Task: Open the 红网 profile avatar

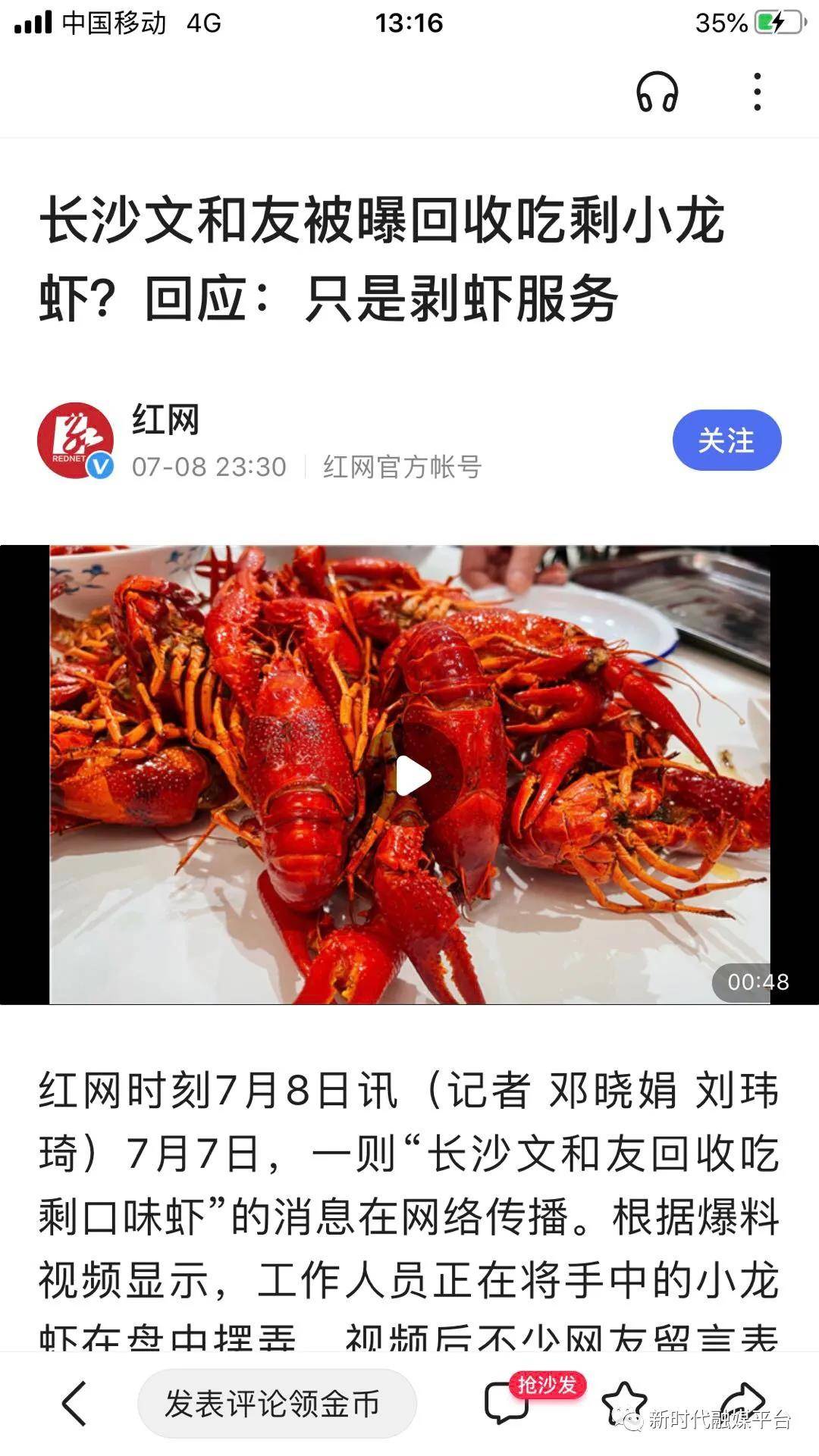Action: coord(75,440)
